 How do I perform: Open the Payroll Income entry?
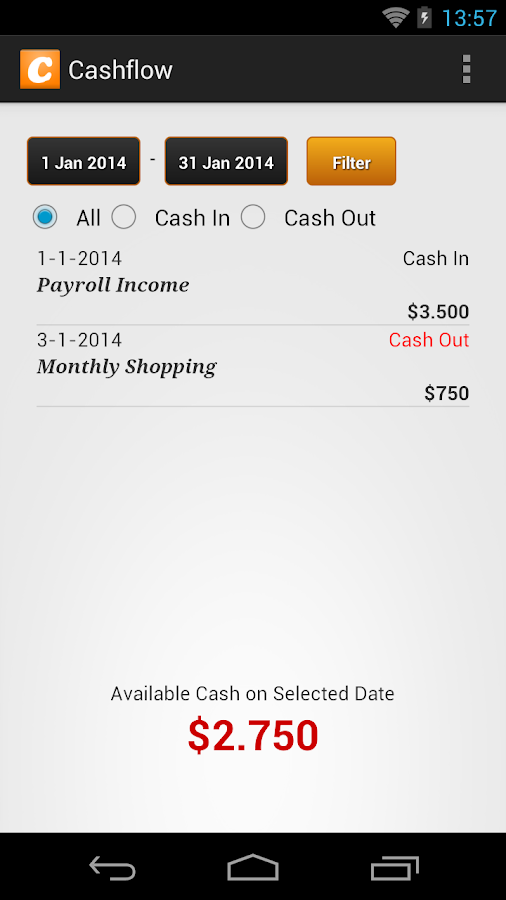[x=253, y=285]
